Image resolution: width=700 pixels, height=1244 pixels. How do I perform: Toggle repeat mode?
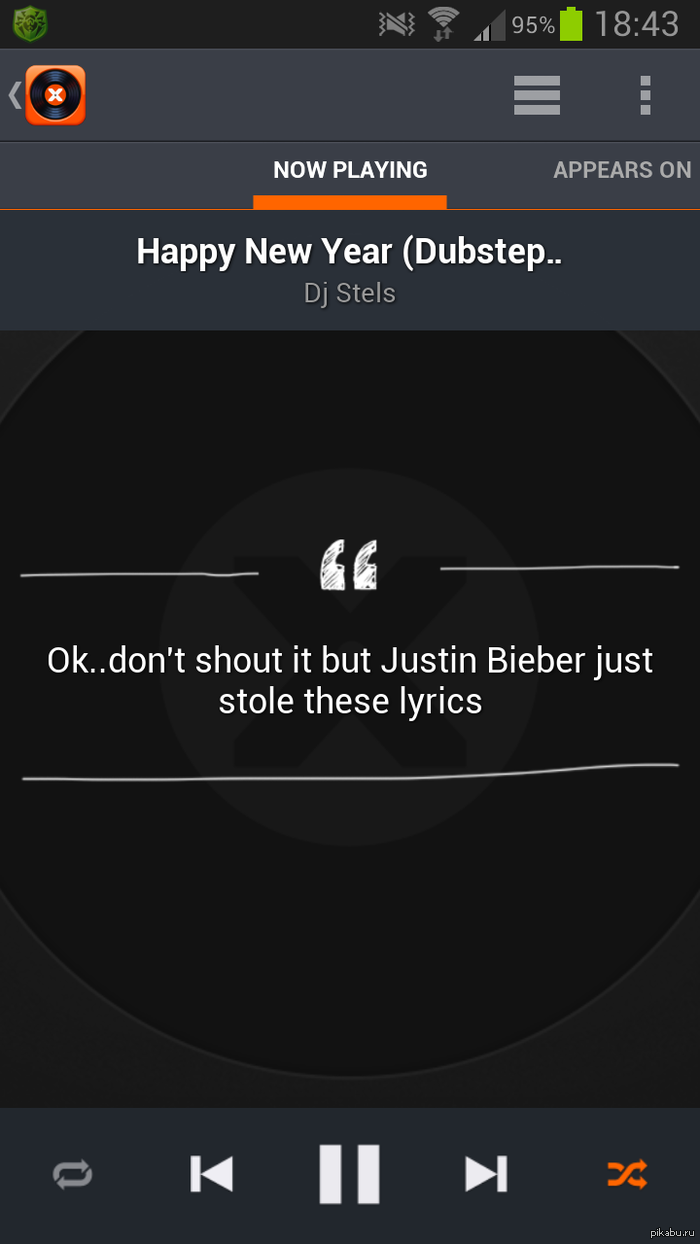72,1173
